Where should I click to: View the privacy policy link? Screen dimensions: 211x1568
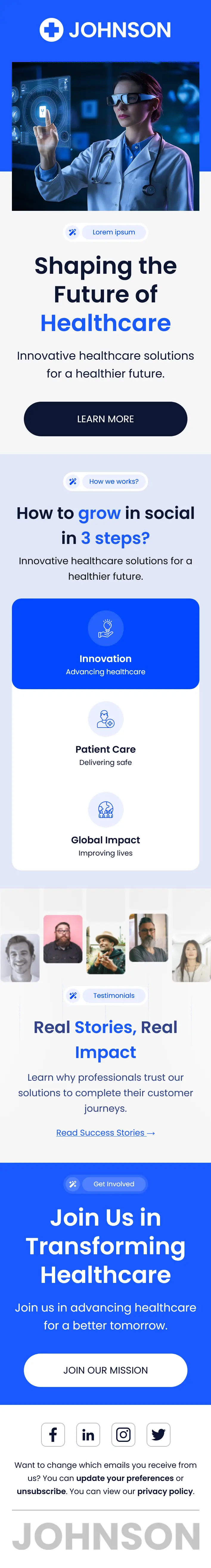pyautogui.click(x=165, y=1491)
